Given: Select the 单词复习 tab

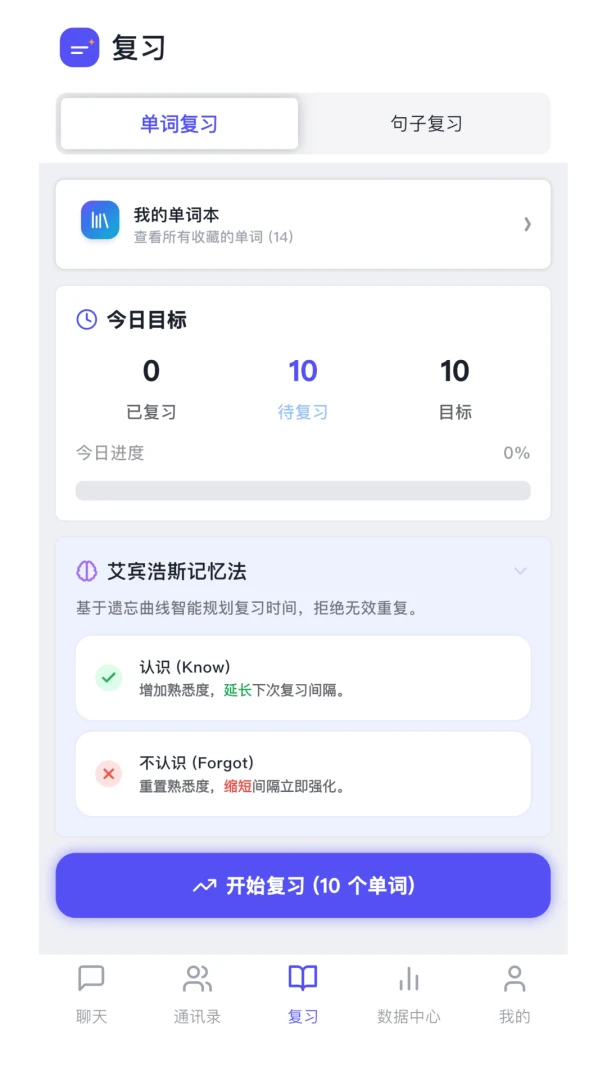Looking at the screenshot, I should pyautogui.click(x=179, y=124).
